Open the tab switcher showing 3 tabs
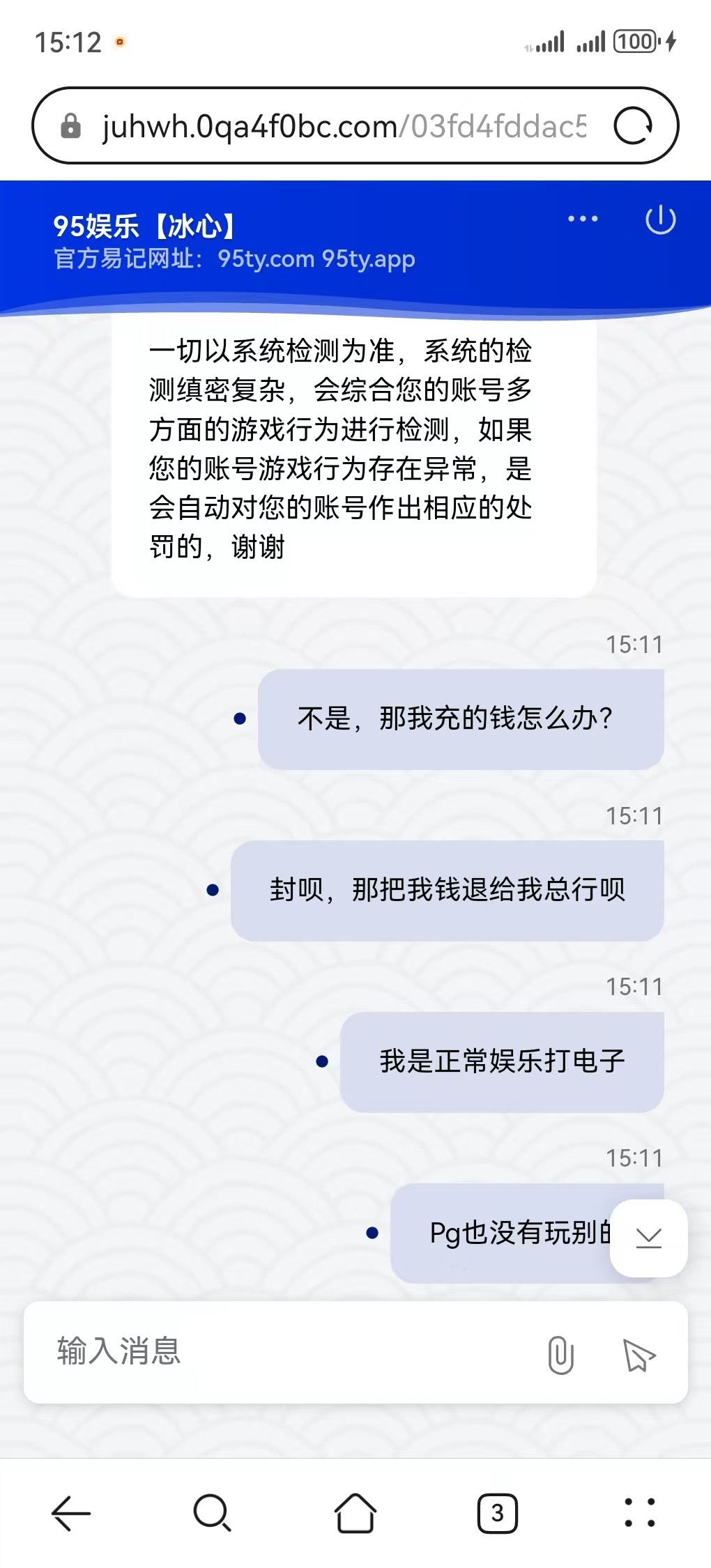This screenshot has height=1568, width=711. (x=498, y=1512)
